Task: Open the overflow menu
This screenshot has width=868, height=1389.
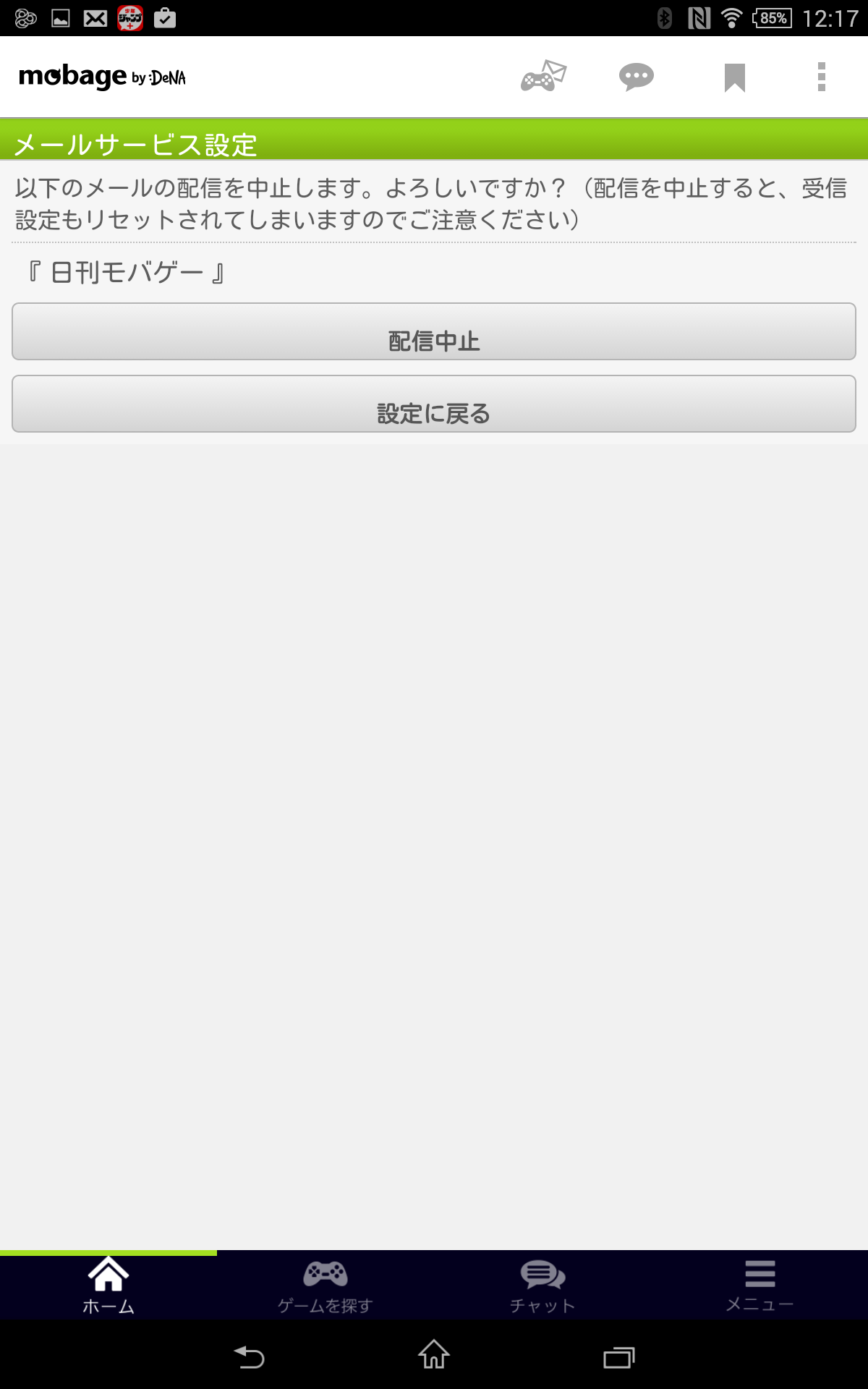Action: [x=821, y=77]
